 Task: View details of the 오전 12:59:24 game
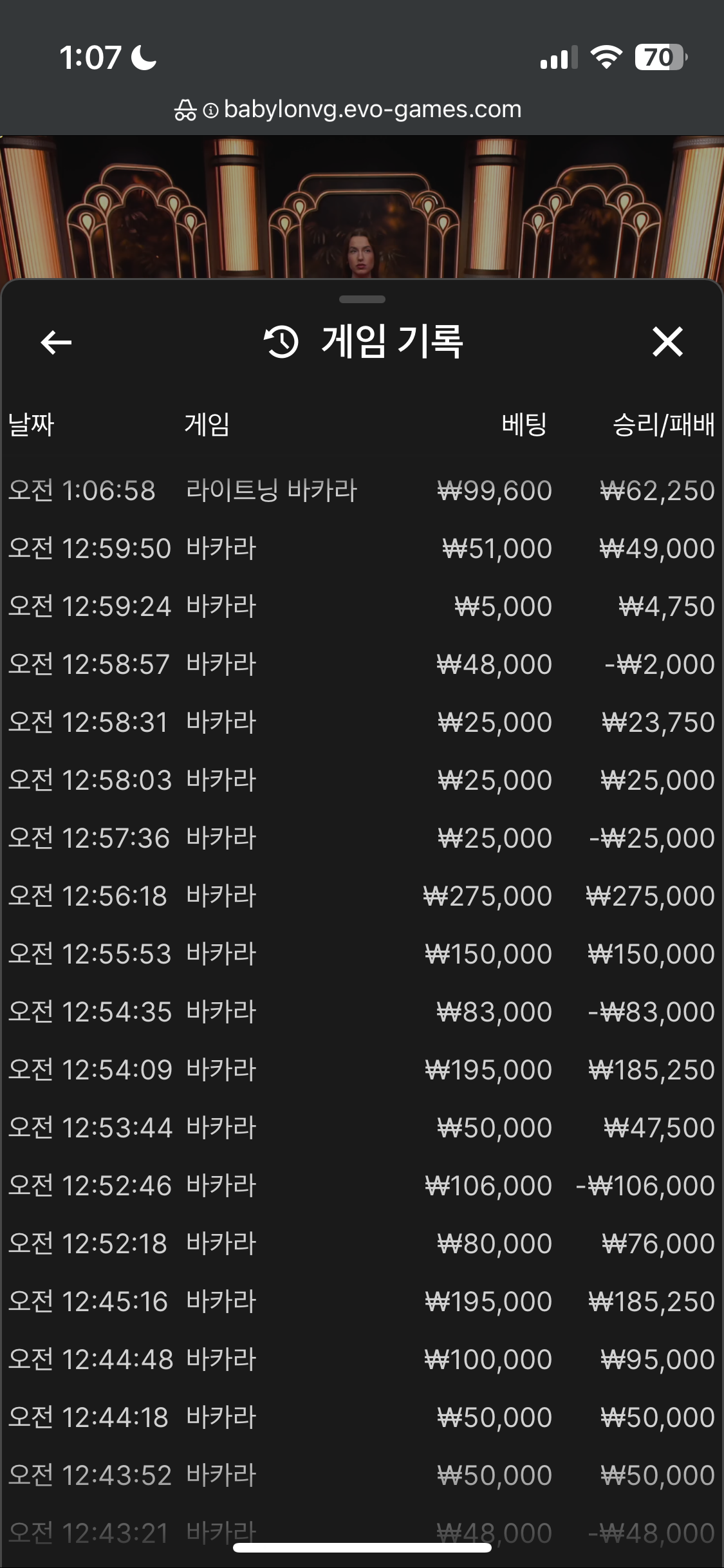[362, 606]
